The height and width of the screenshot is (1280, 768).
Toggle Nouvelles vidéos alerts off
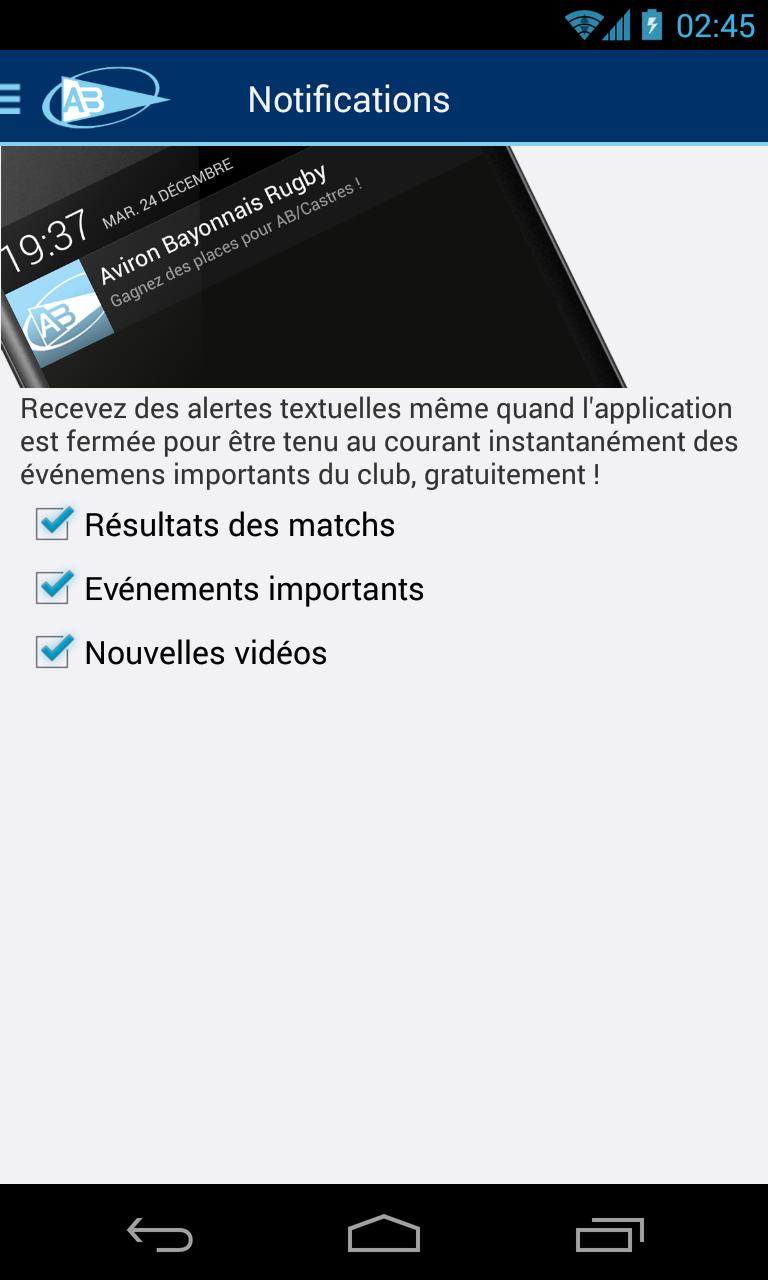[52, 650]
